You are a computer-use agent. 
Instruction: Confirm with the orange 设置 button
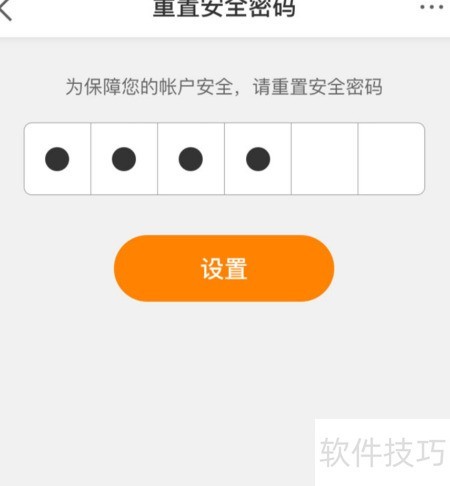tap(224, 268)
